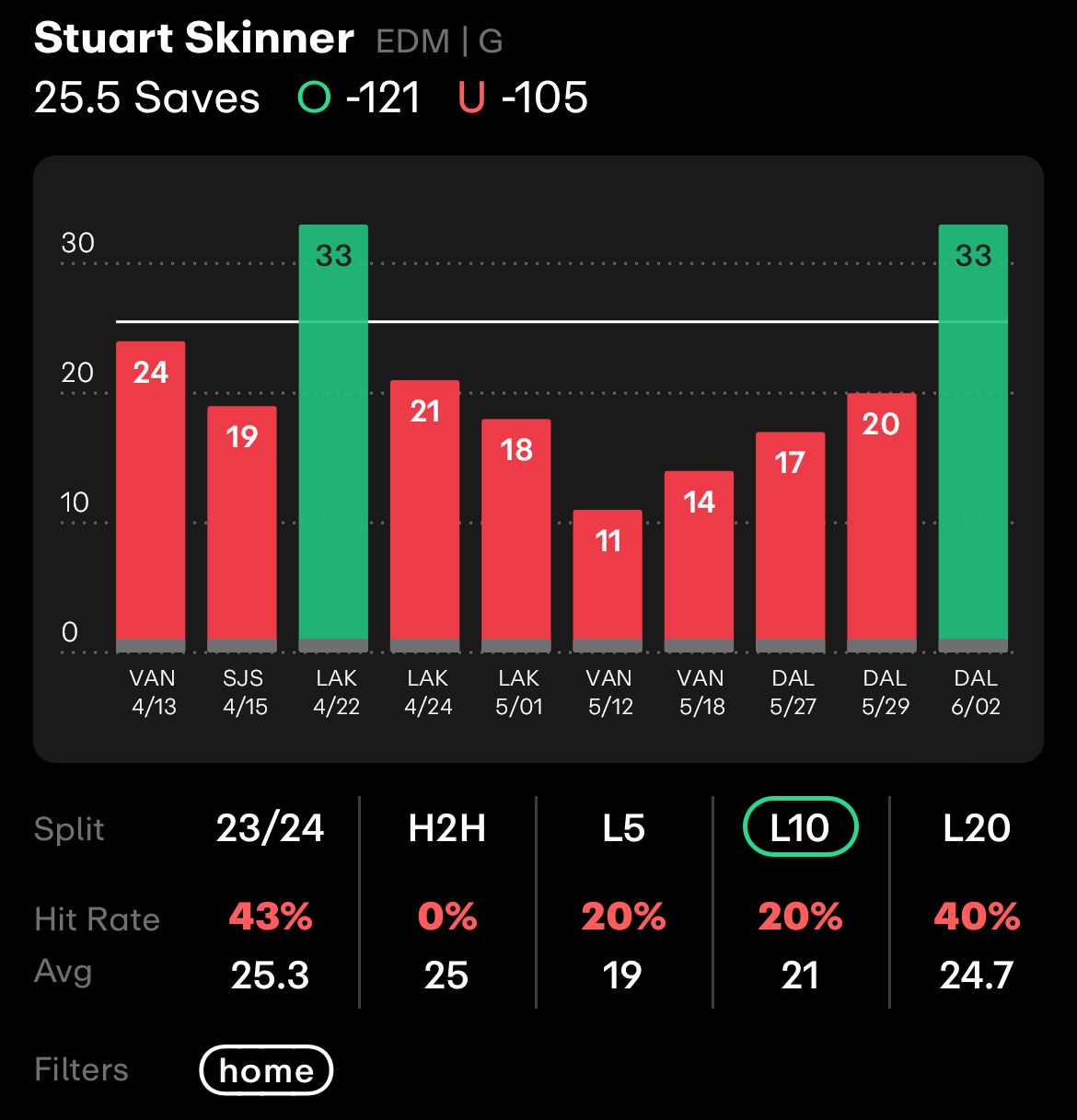Switch to the L20 split
1077x1120 pixels.
click(x=977, y=828)
